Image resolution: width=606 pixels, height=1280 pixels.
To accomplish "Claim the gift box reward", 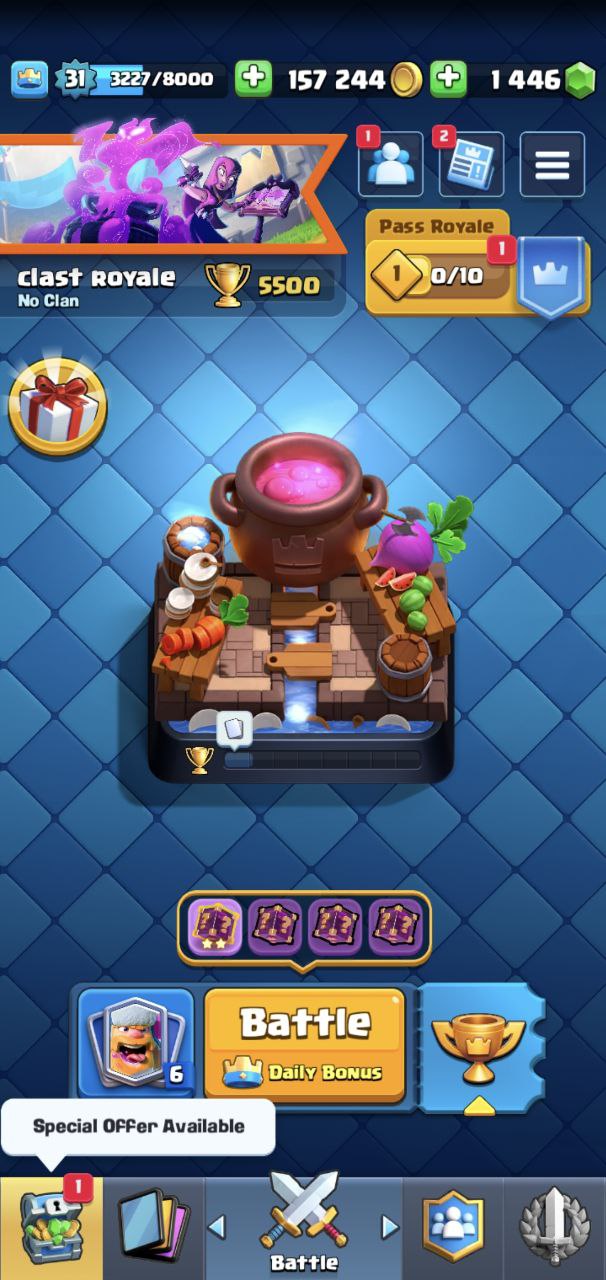I will coord(57,405).
